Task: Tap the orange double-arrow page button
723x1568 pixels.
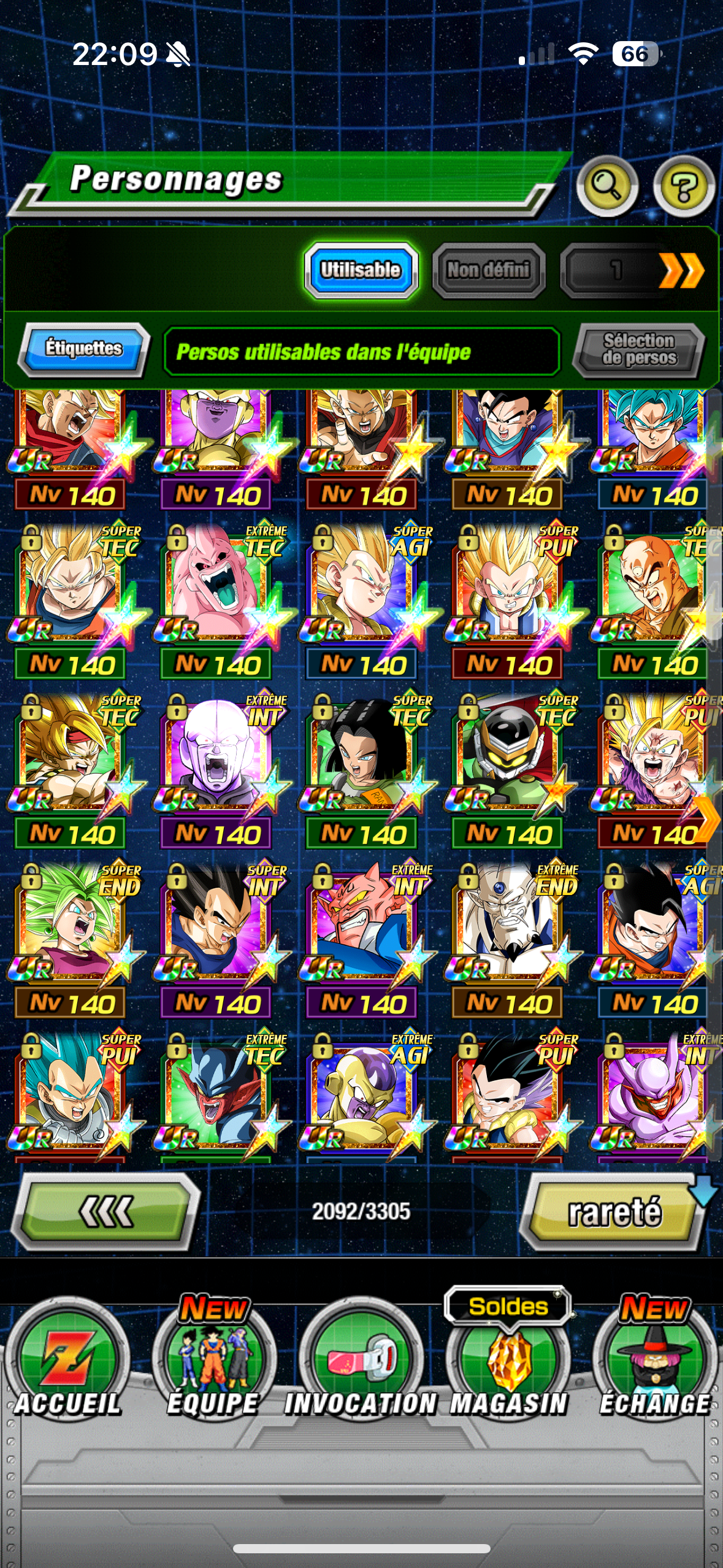Action: pyautogui.click(x=681, y=271)
